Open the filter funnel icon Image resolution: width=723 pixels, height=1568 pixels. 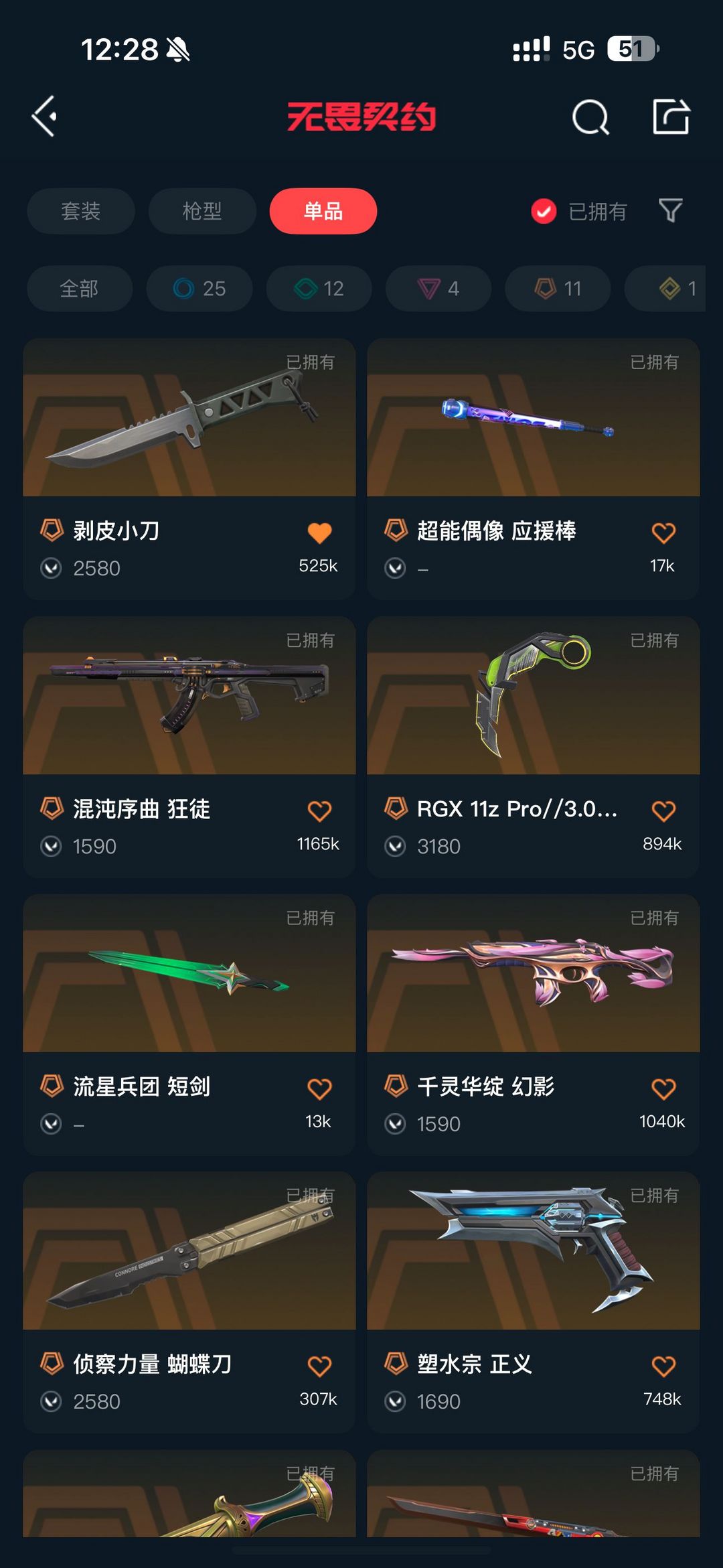click(670, 210)
